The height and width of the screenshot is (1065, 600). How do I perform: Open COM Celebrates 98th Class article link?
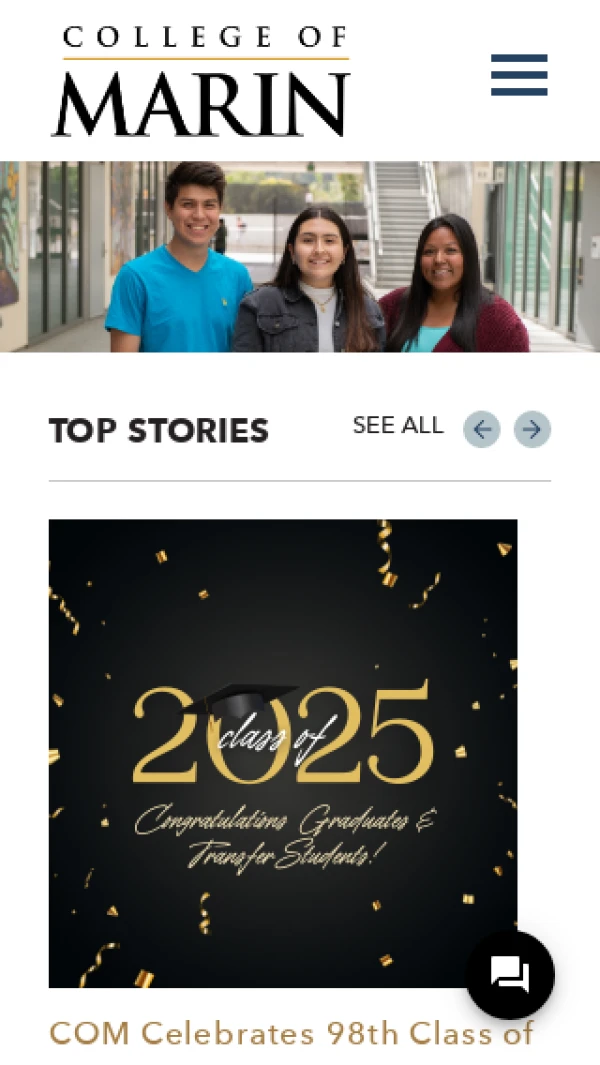click(x=290, y=1034)
